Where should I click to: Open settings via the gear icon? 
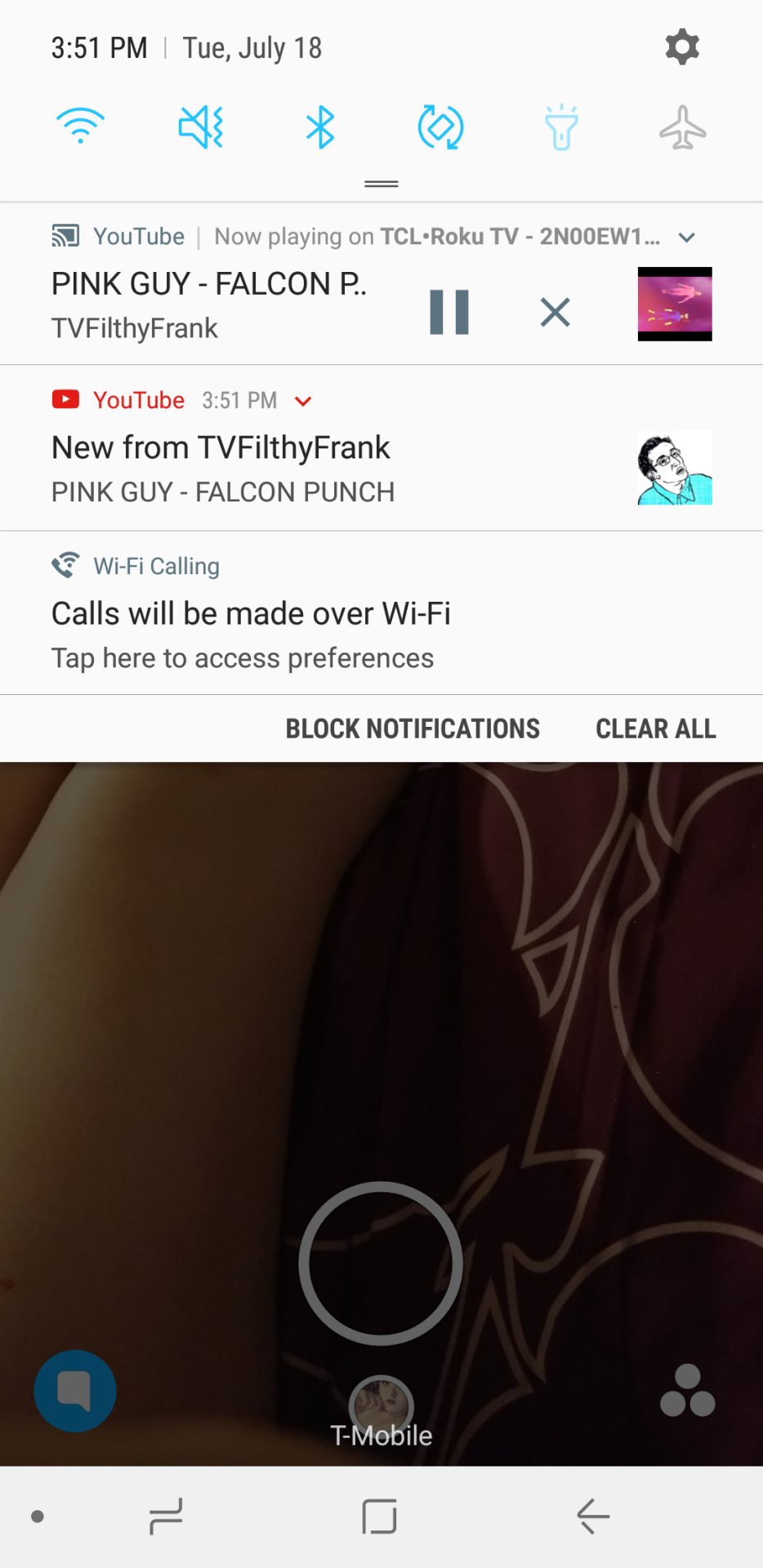(682, 47)
